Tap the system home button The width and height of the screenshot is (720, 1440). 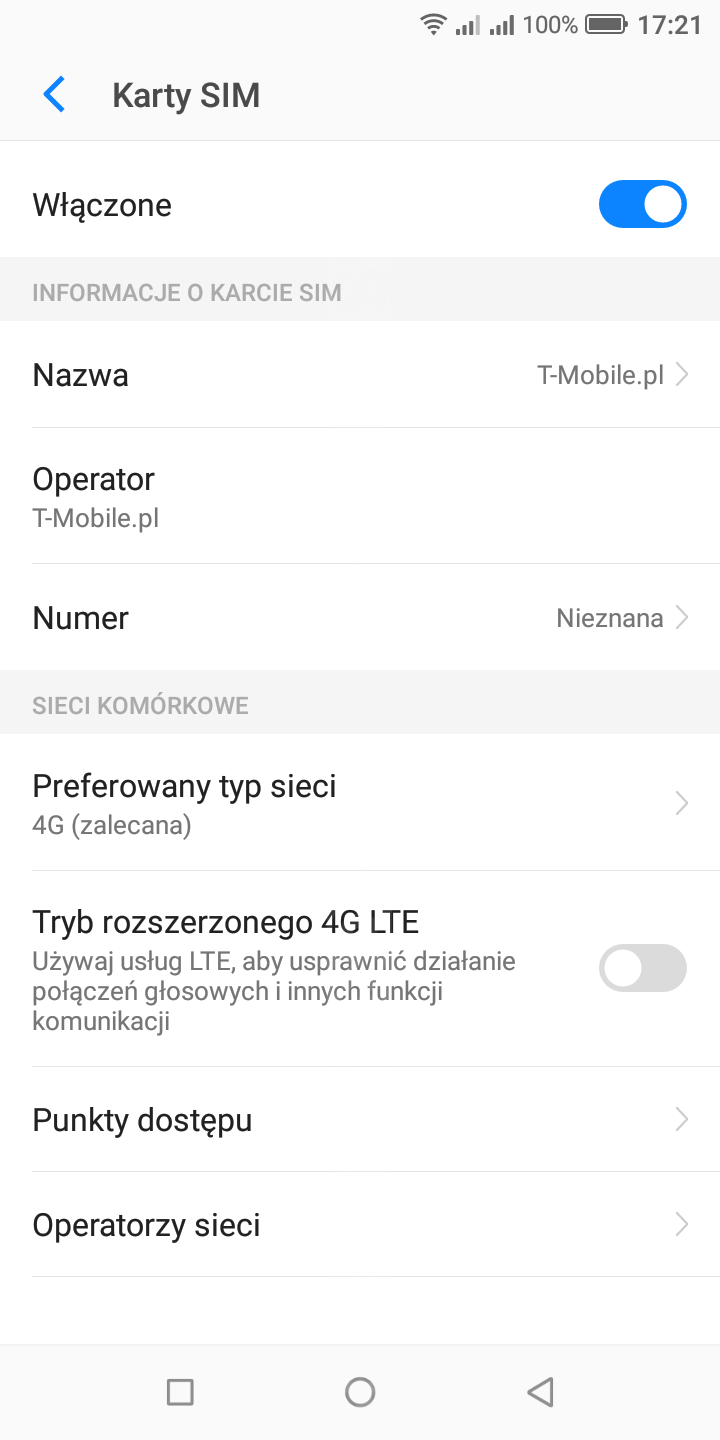[x=360, y=1392]
